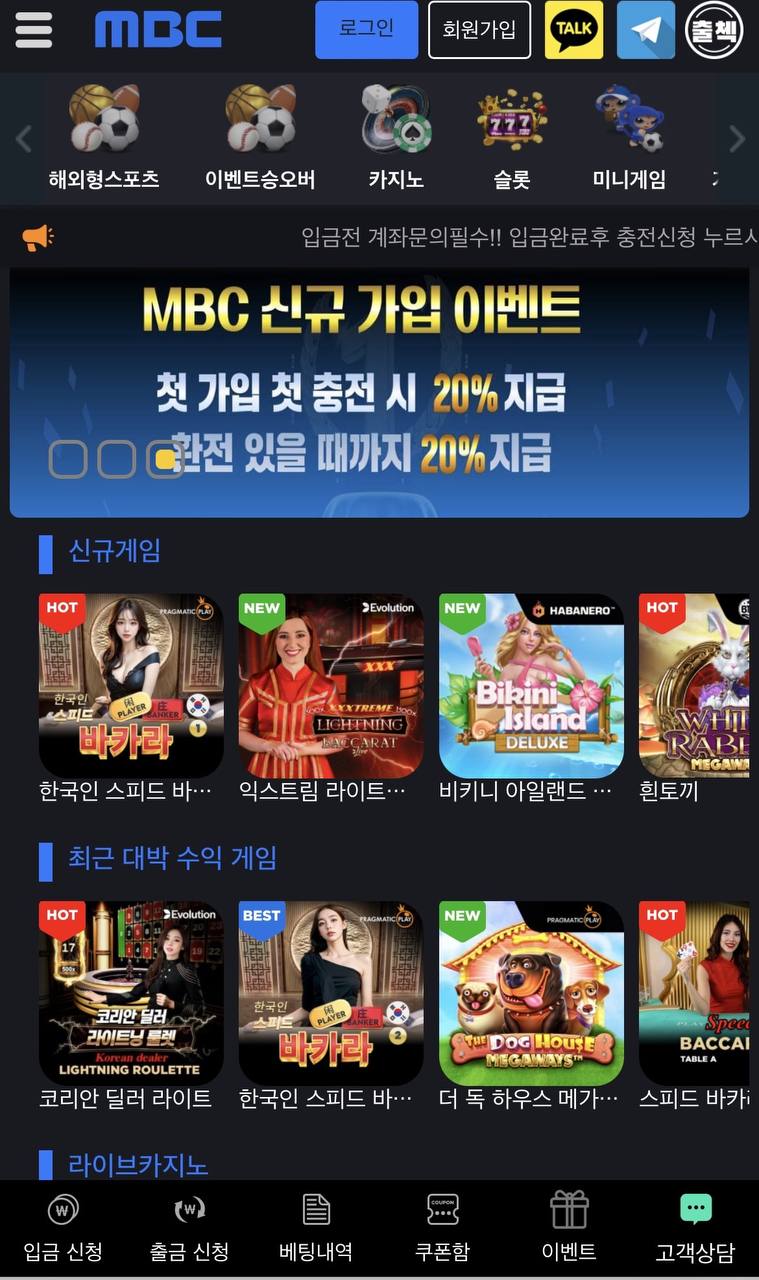
Task: Open the 비키니 아일랜드 Deluxe game
Action: (x=531, y=686)
